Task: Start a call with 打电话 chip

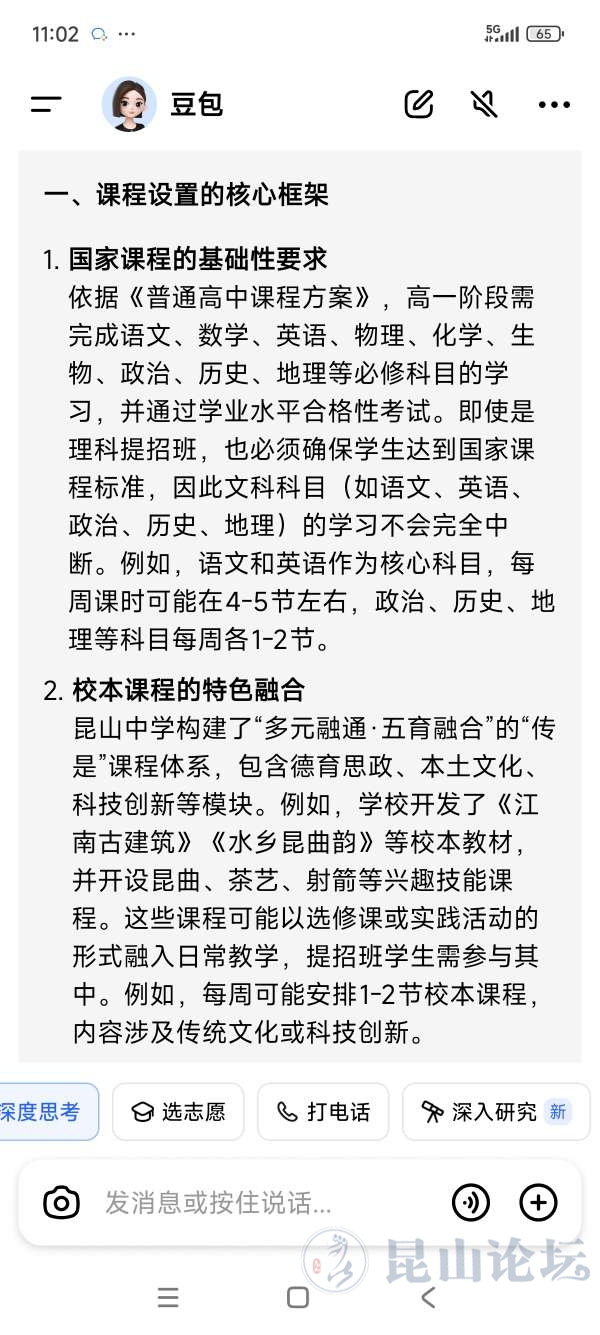Action: pos(323,1112)
